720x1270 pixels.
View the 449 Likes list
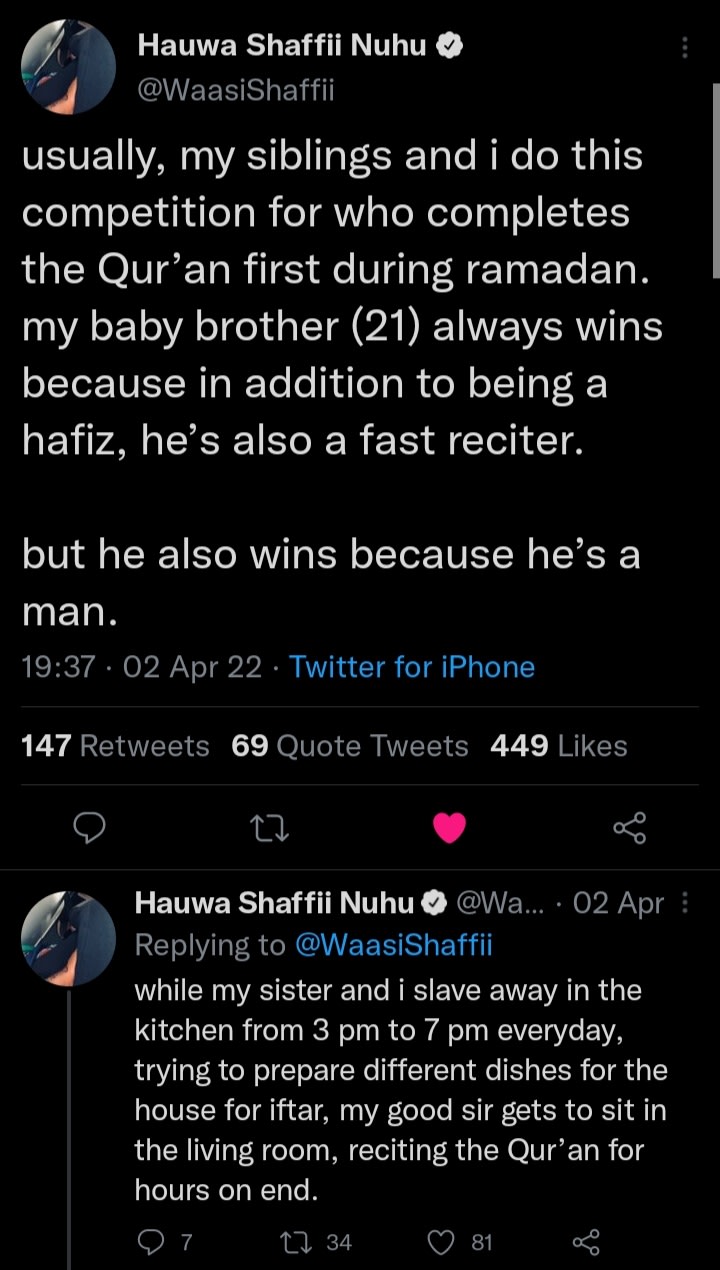click(x=558, y=746)
